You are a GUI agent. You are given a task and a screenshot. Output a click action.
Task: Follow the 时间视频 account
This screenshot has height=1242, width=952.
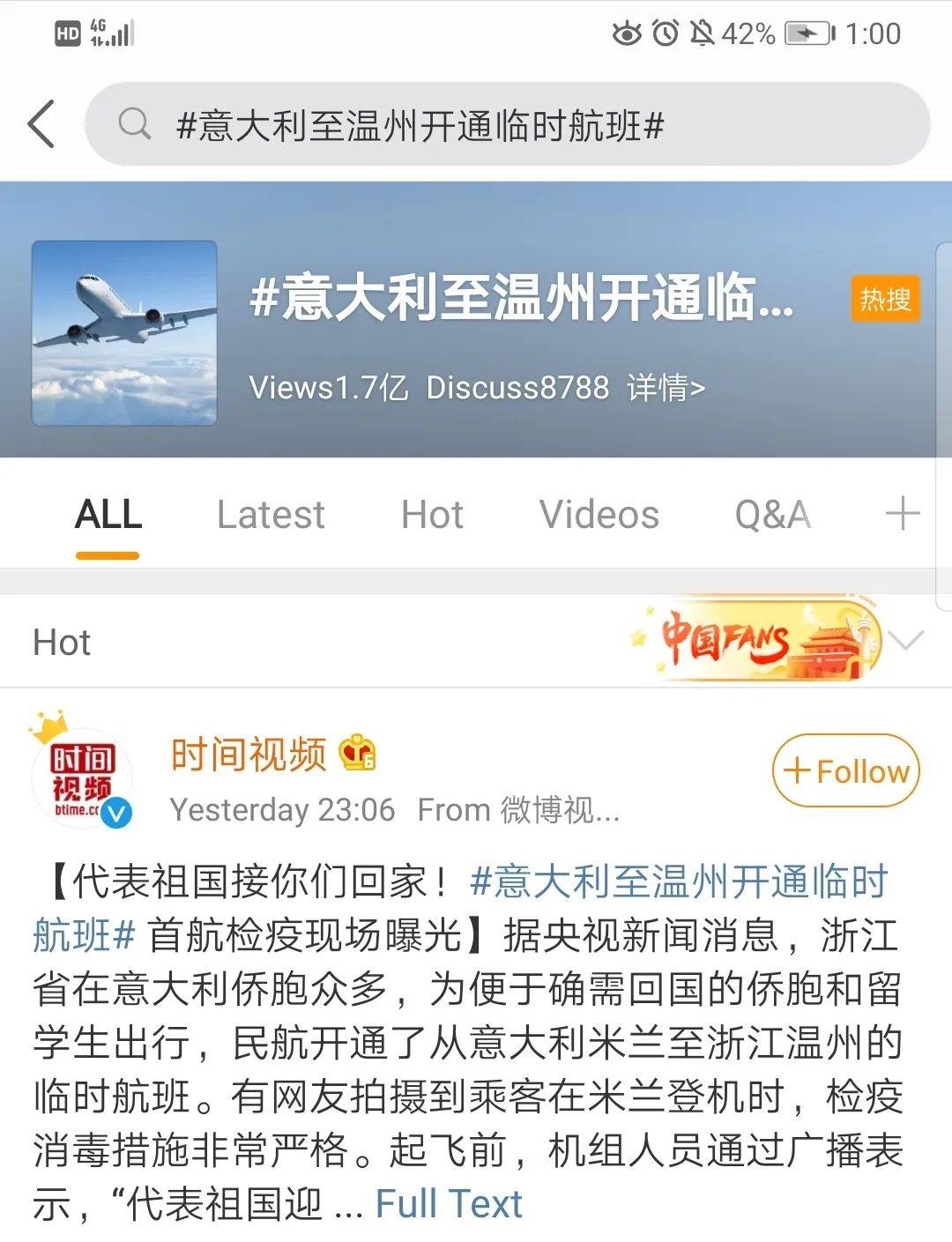(845, 771)
